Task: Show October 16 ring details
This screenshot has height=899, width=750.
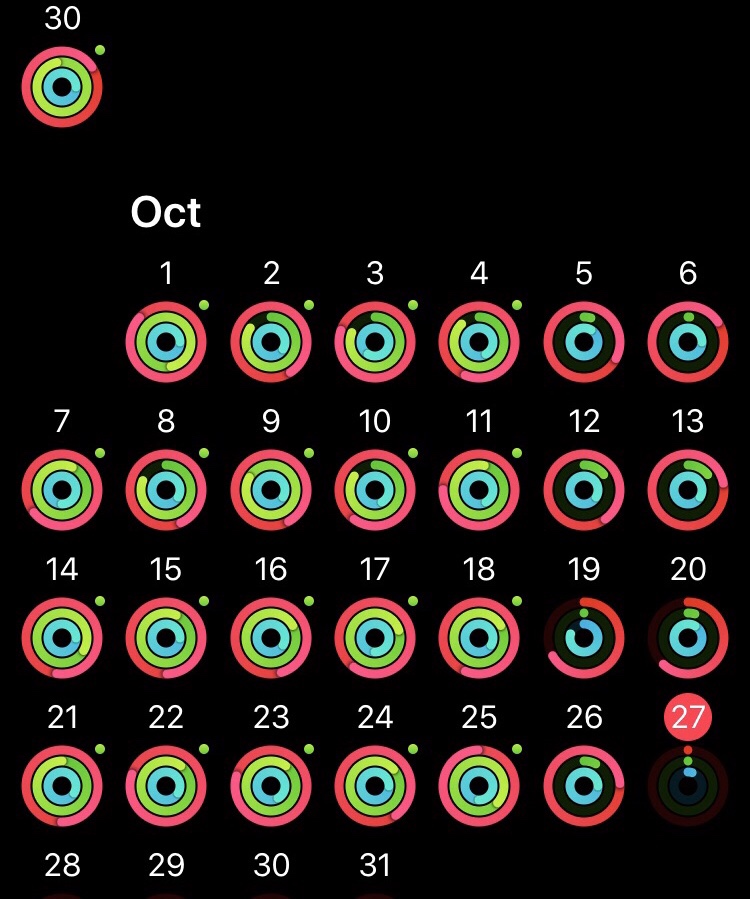Action: (x=271, y=638)
